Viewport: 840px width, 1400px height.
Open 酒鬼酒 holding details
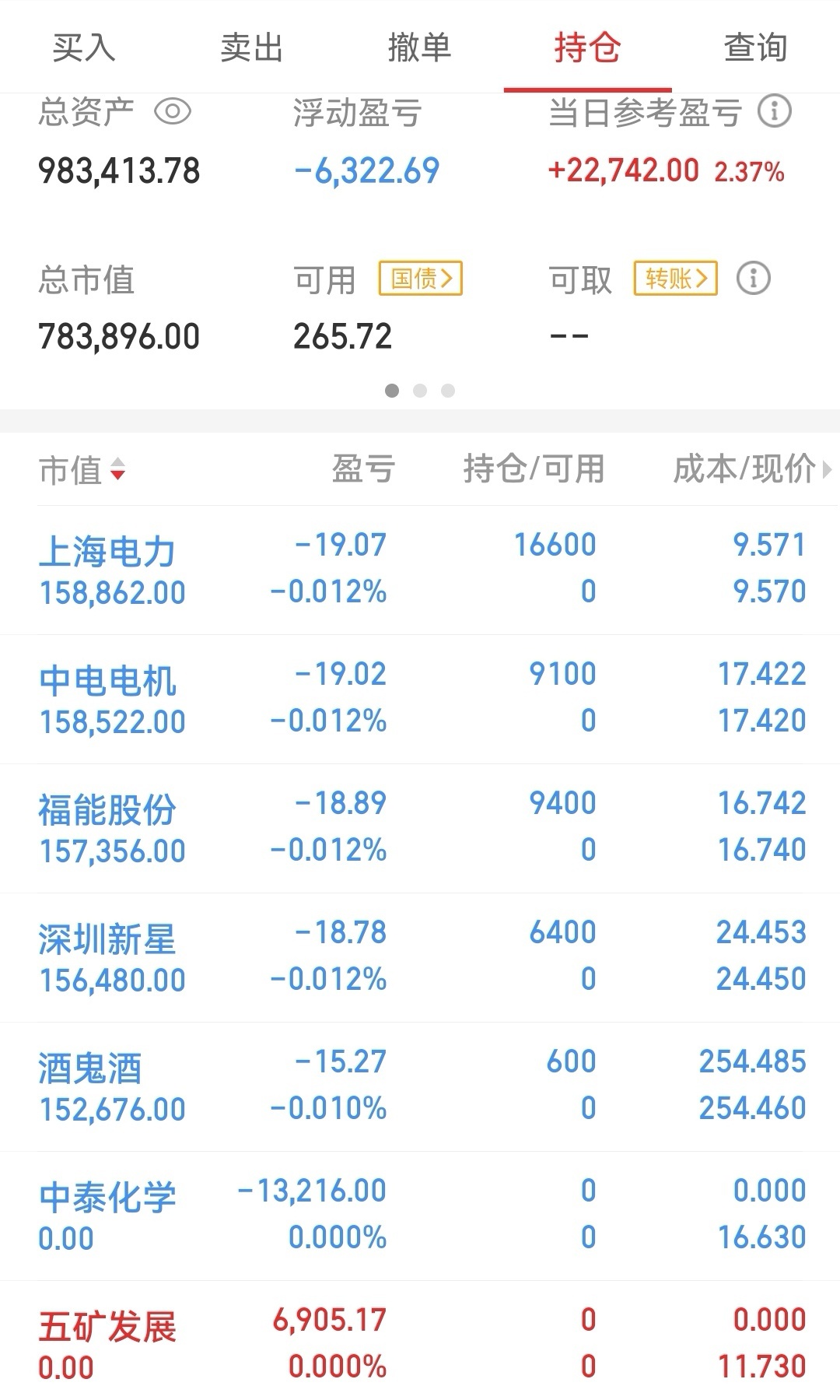(420, 1087)
